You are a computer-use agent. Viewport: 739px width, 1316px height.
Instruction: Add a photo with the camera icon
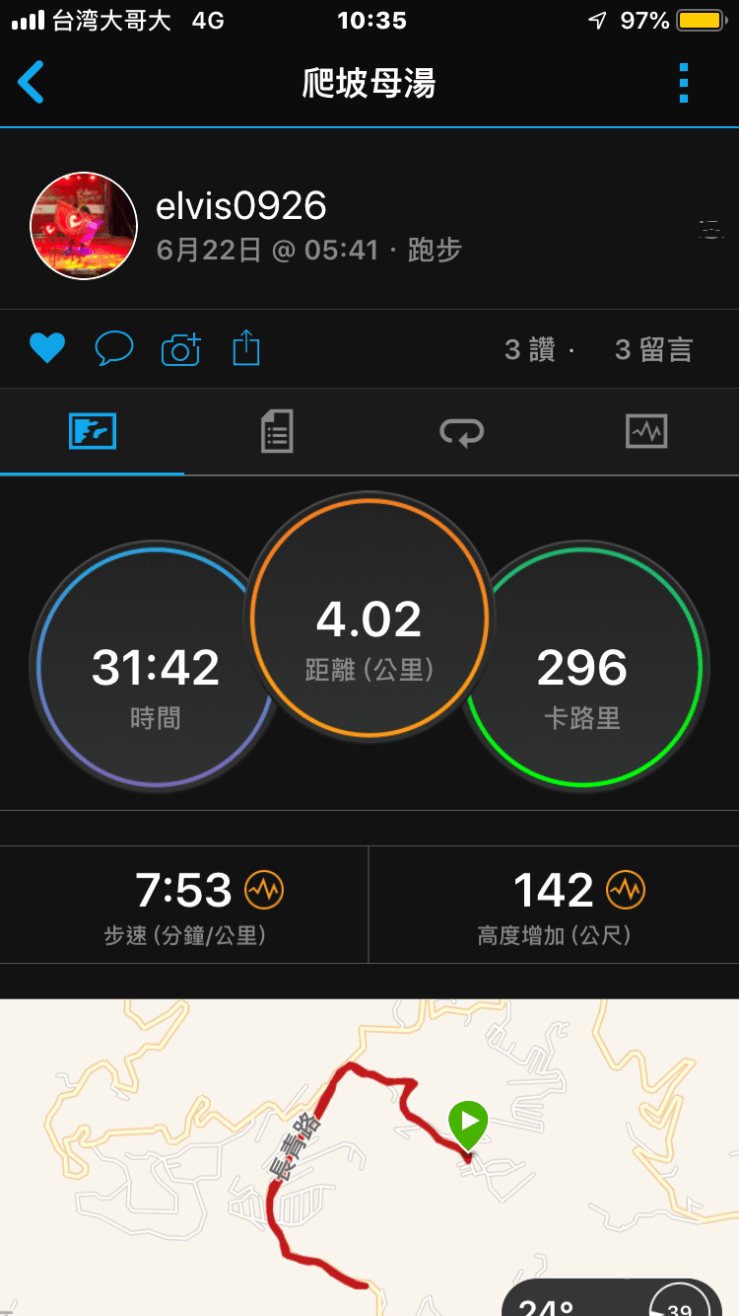pos(181,348)
